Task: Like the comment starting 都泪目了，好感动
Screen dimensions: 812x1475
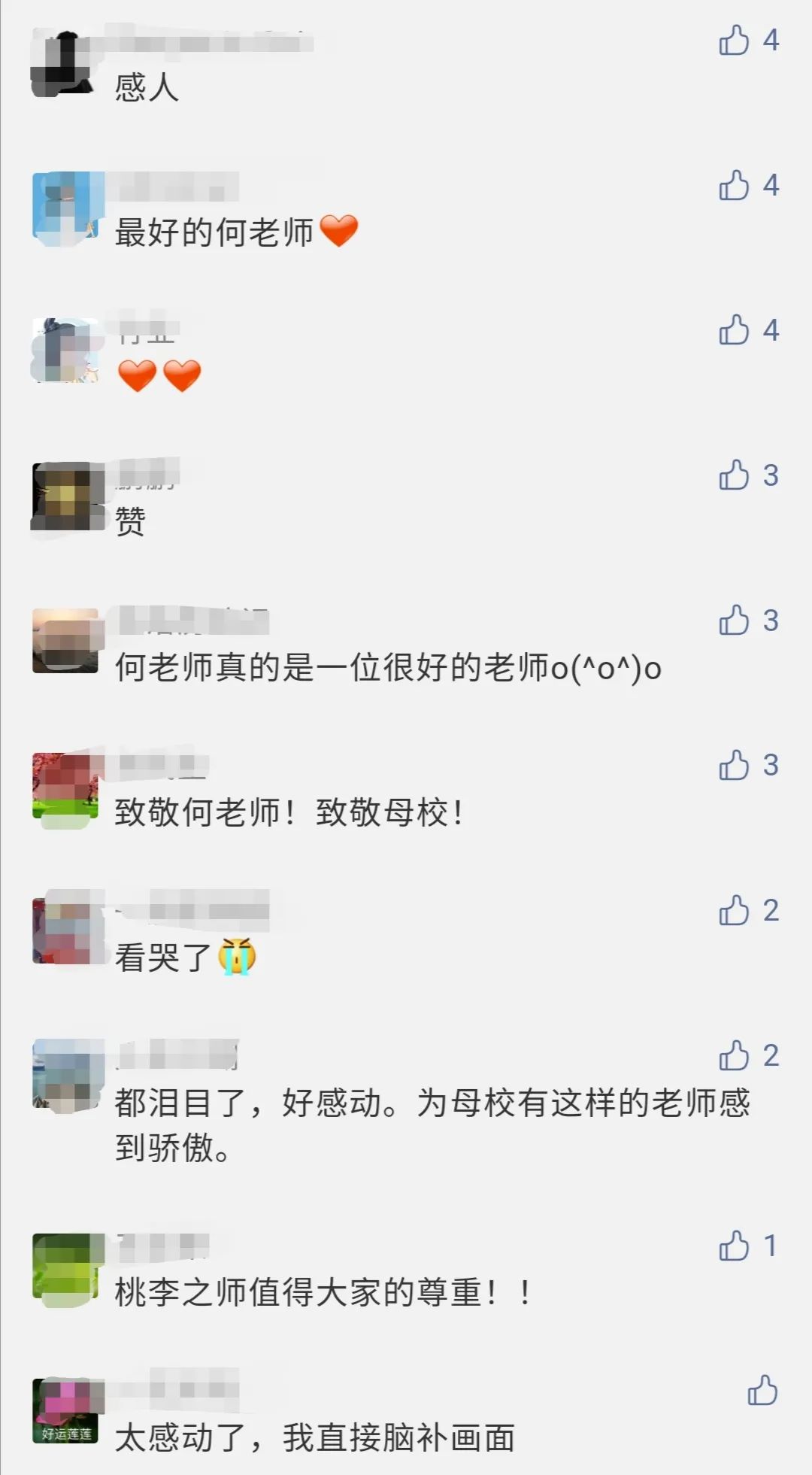Action: [734, 1055]
